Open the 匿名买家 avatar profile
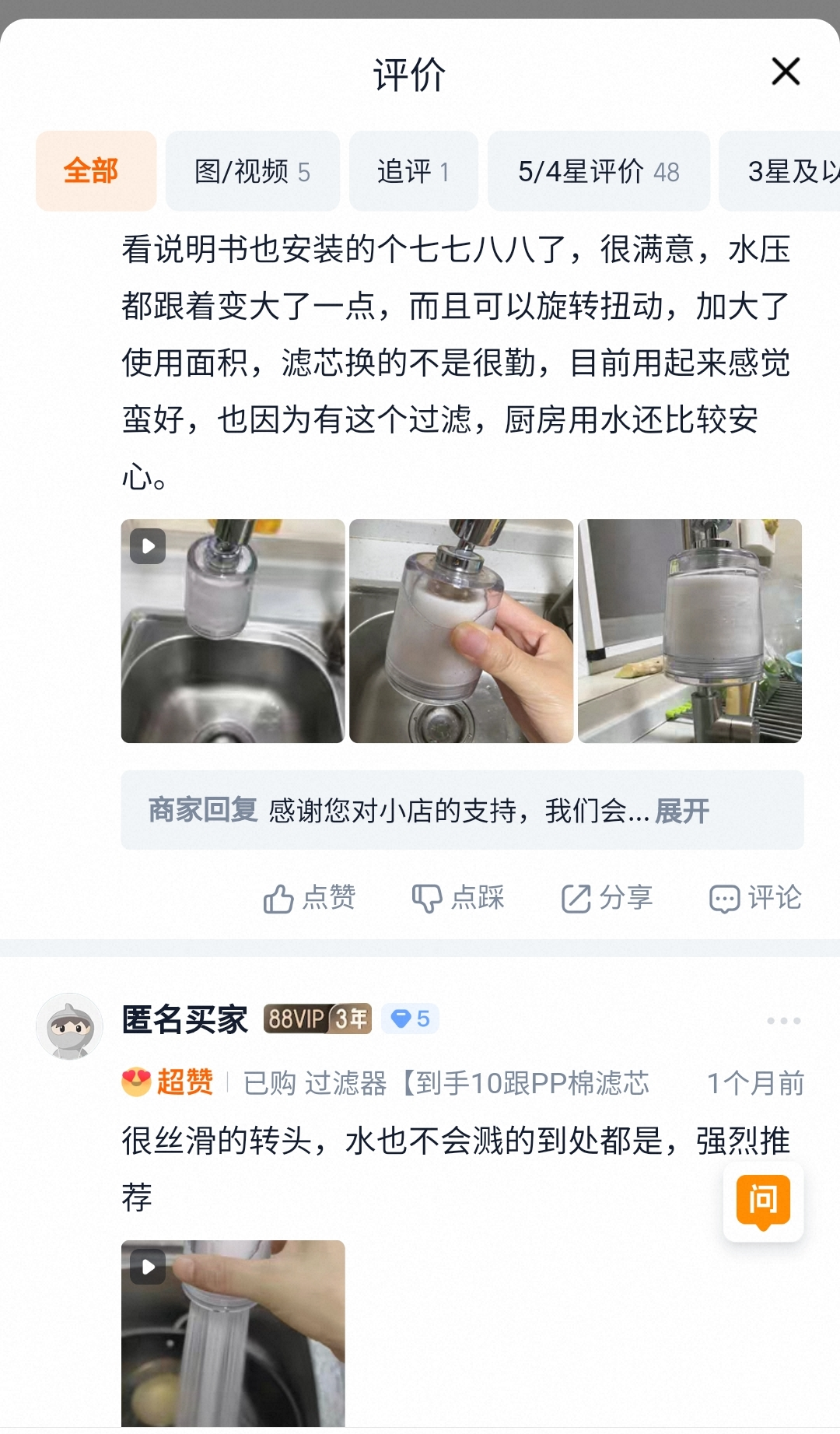The image size is (840, 1434). click(x=70, y=1026)
